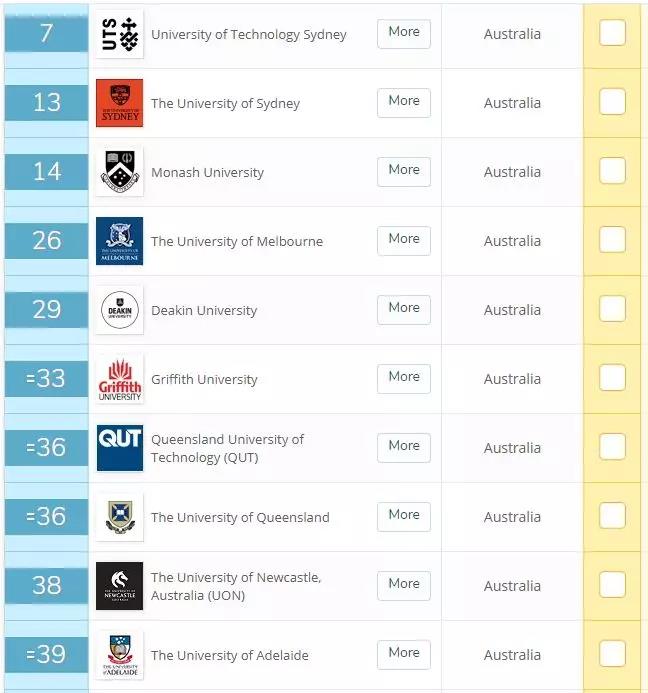This screenshot has height=693, width=648.
Task: Tap More for University of Technology Sydney
Action: pyautogui.click(x=403, y=33)
